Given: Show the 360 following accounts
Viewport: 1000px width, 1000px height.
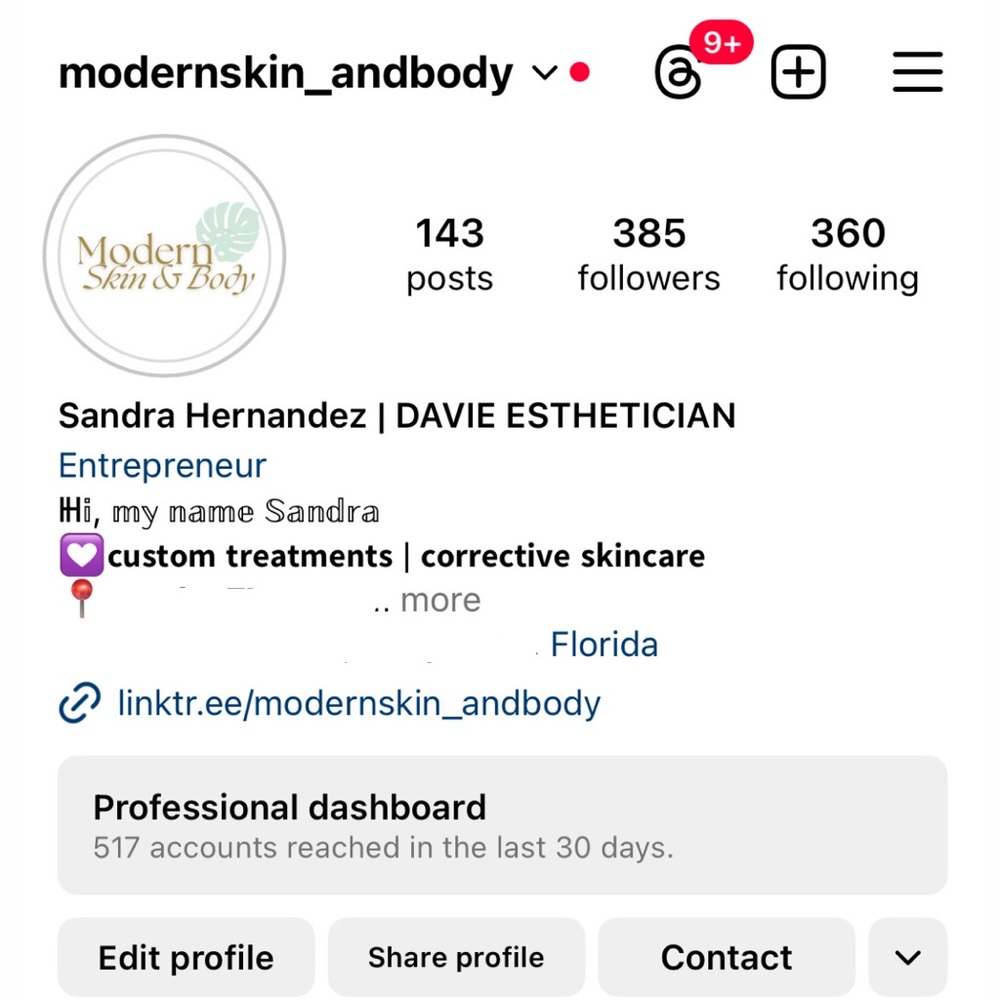Looking at the screenshot, I should tap(847, 255).
